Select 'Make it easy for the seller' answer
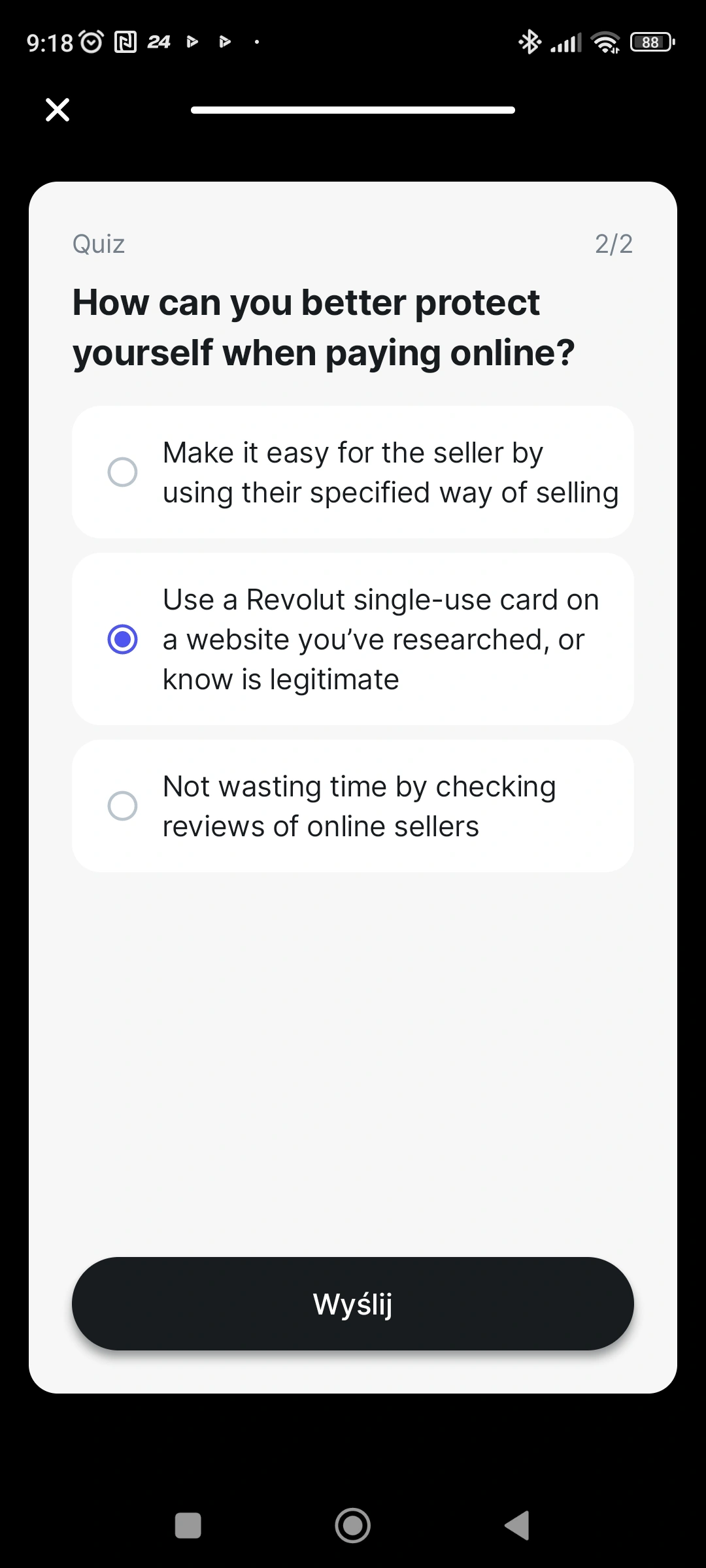Viewport: 706px width, 1568px height. pos(353,472)
